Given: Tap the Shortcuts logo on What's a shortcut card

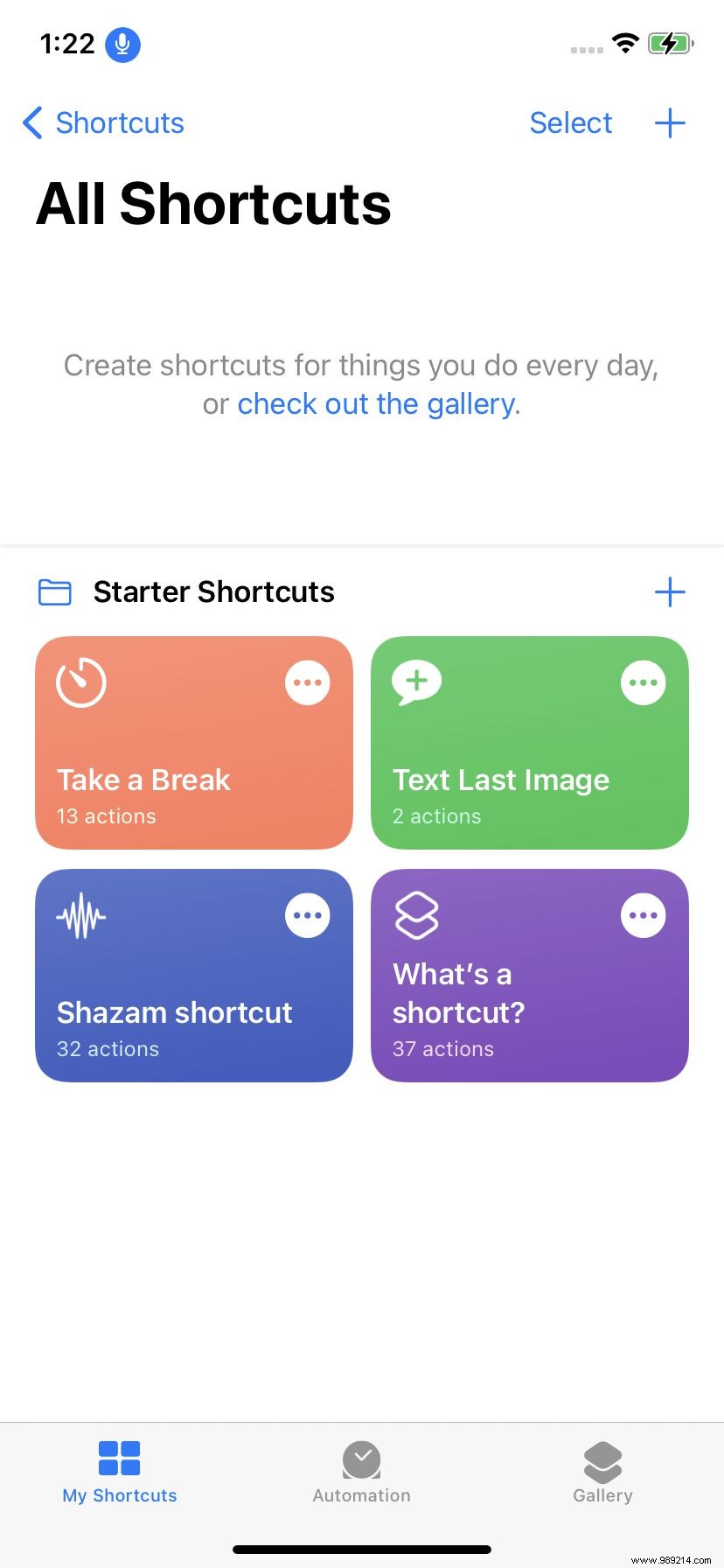Looking at the screenshot, I should pyautogui.click(x=417, y=915).
